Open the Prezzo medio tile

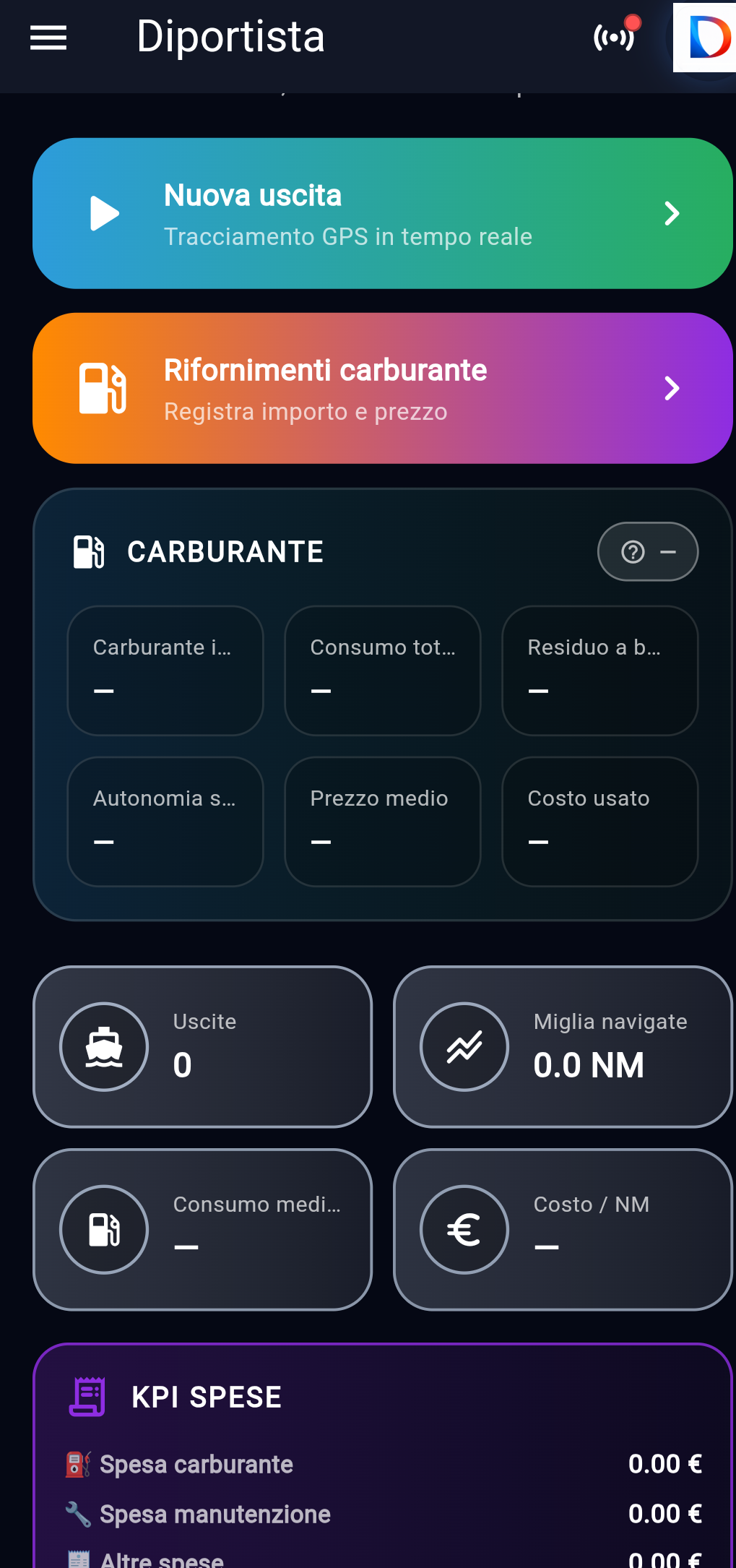click(x=383, y=822)
